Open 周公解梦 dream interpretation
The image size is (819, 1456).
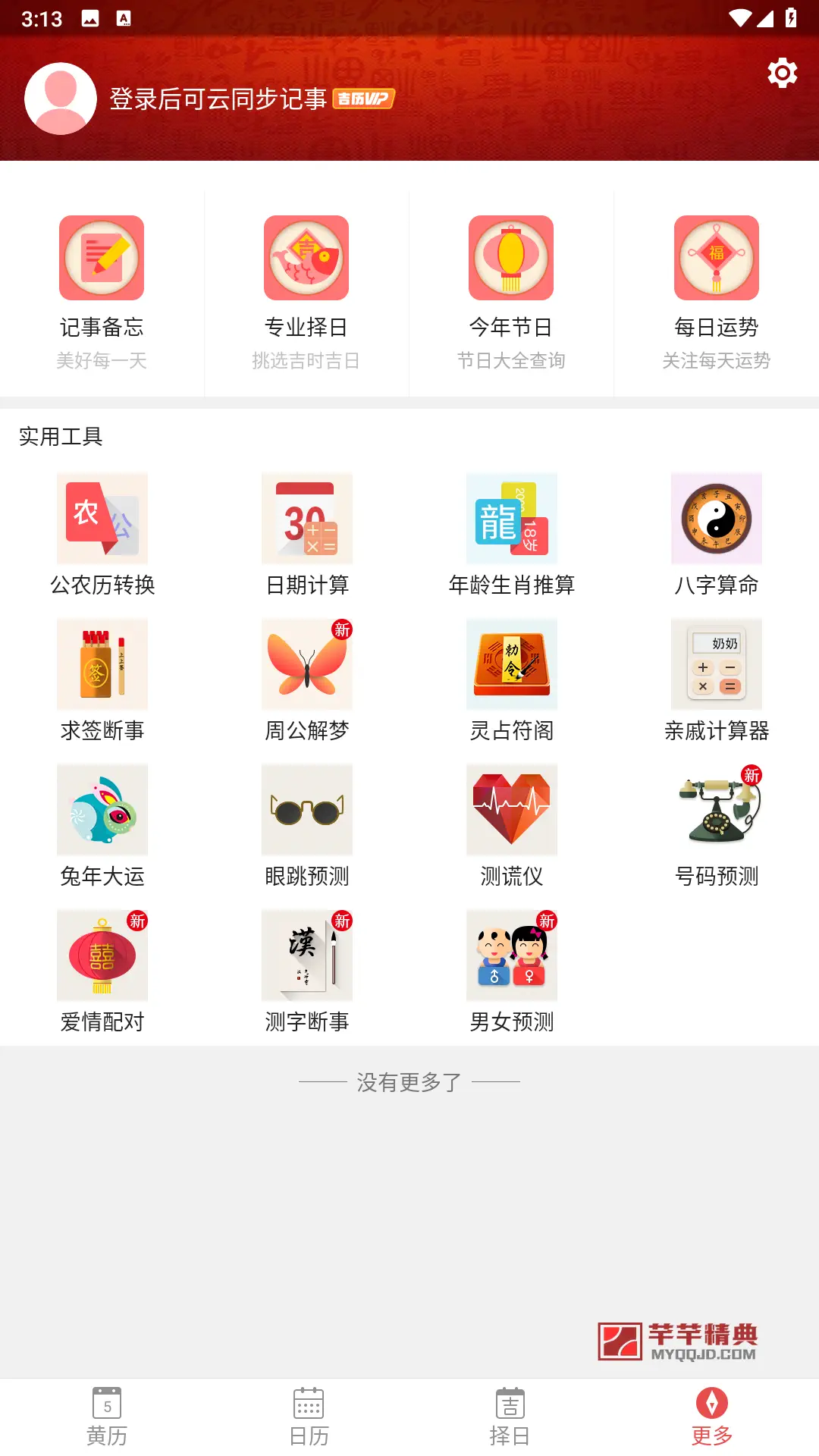point(307,680)
